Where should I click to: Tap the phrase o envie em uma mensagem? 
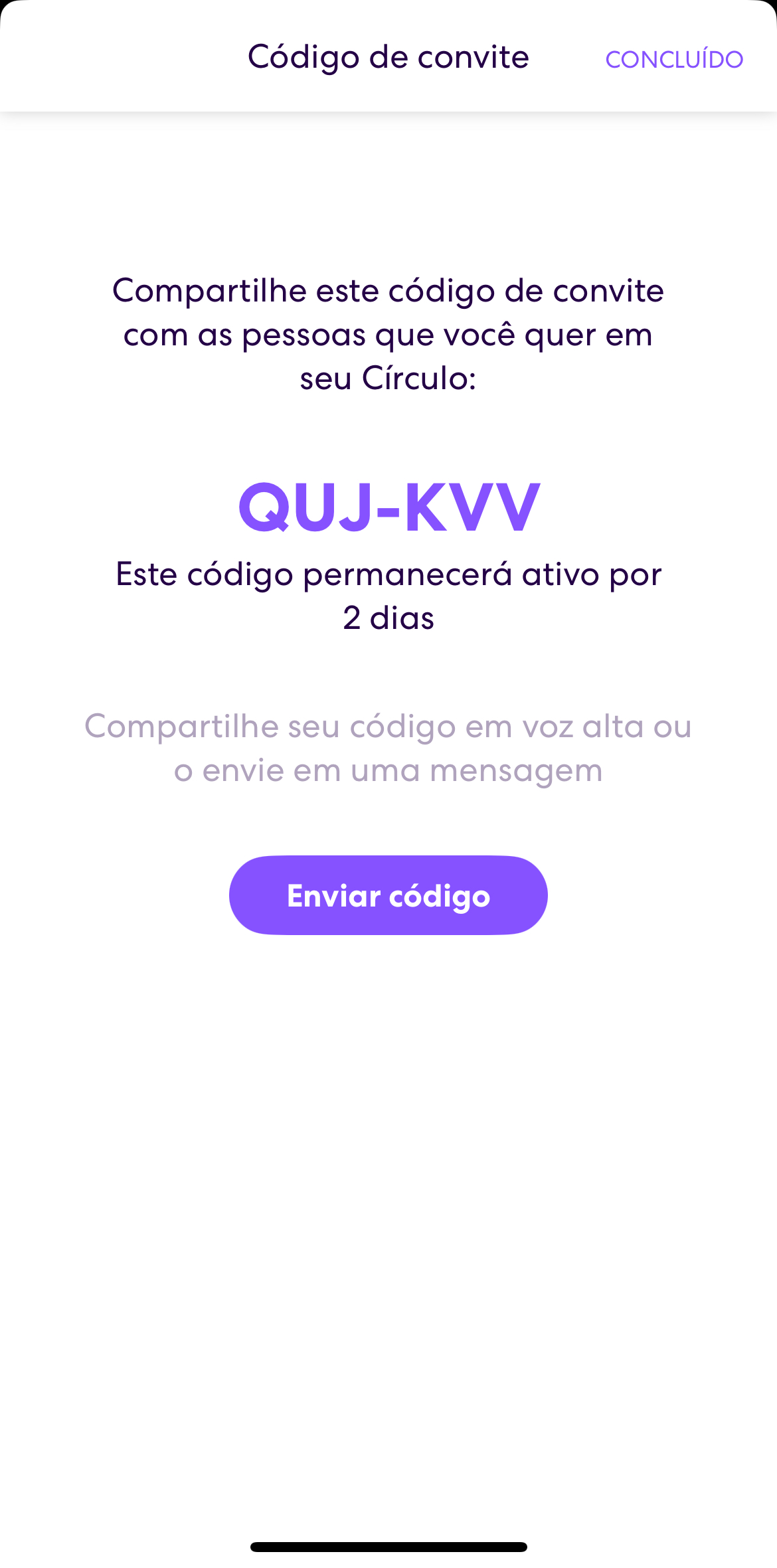[387, 770]
